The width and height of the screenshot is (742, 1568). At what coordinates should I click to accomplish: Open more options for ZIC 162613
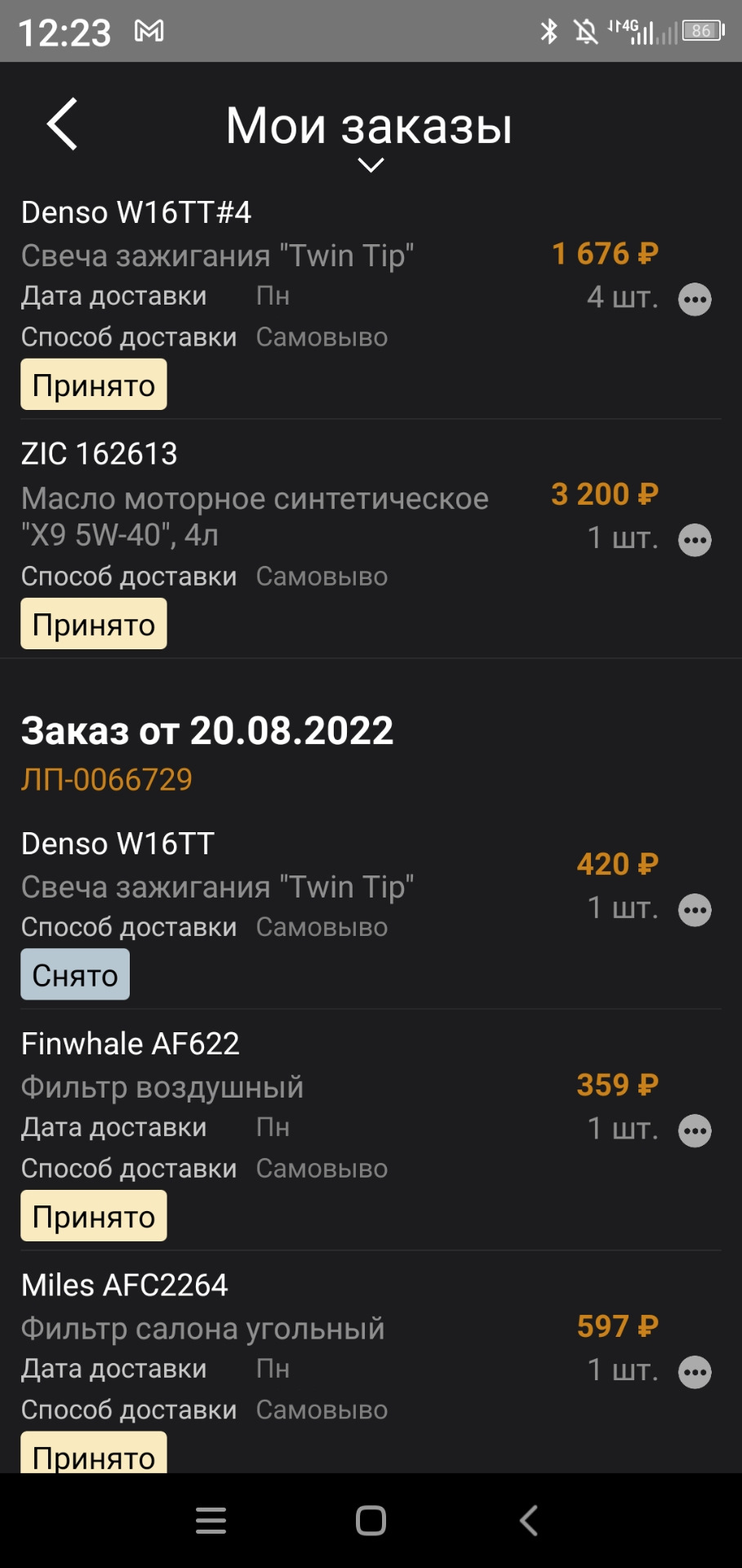[x=695, y=540]
